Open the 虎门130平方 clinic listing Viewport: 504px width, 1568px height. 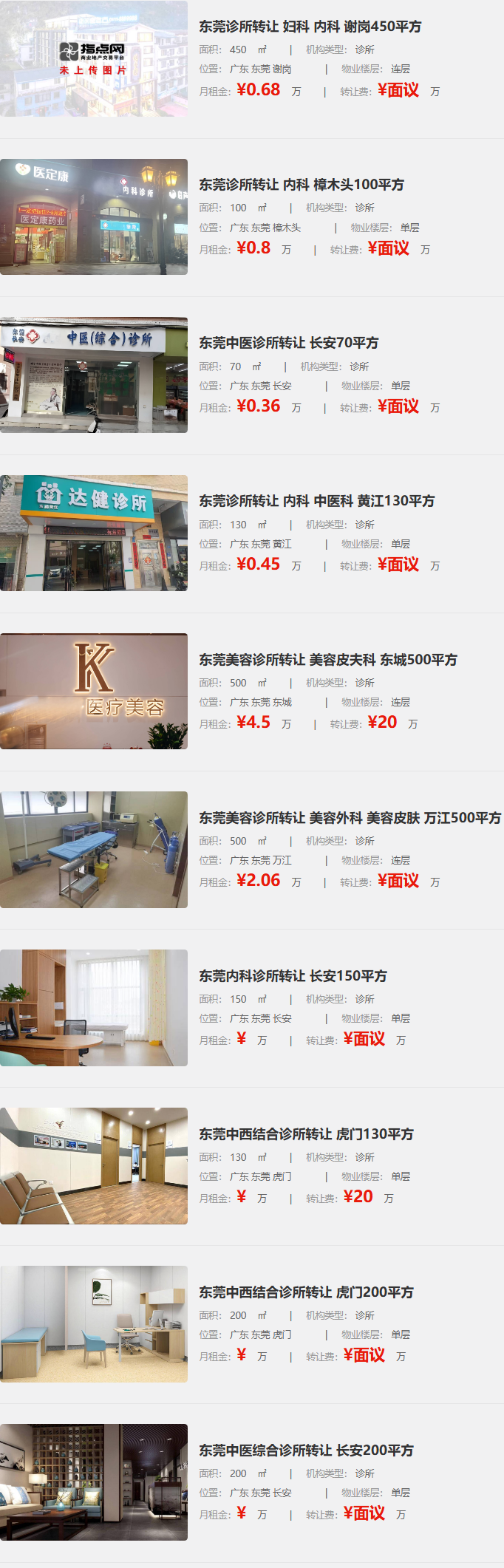point(306,1134)
